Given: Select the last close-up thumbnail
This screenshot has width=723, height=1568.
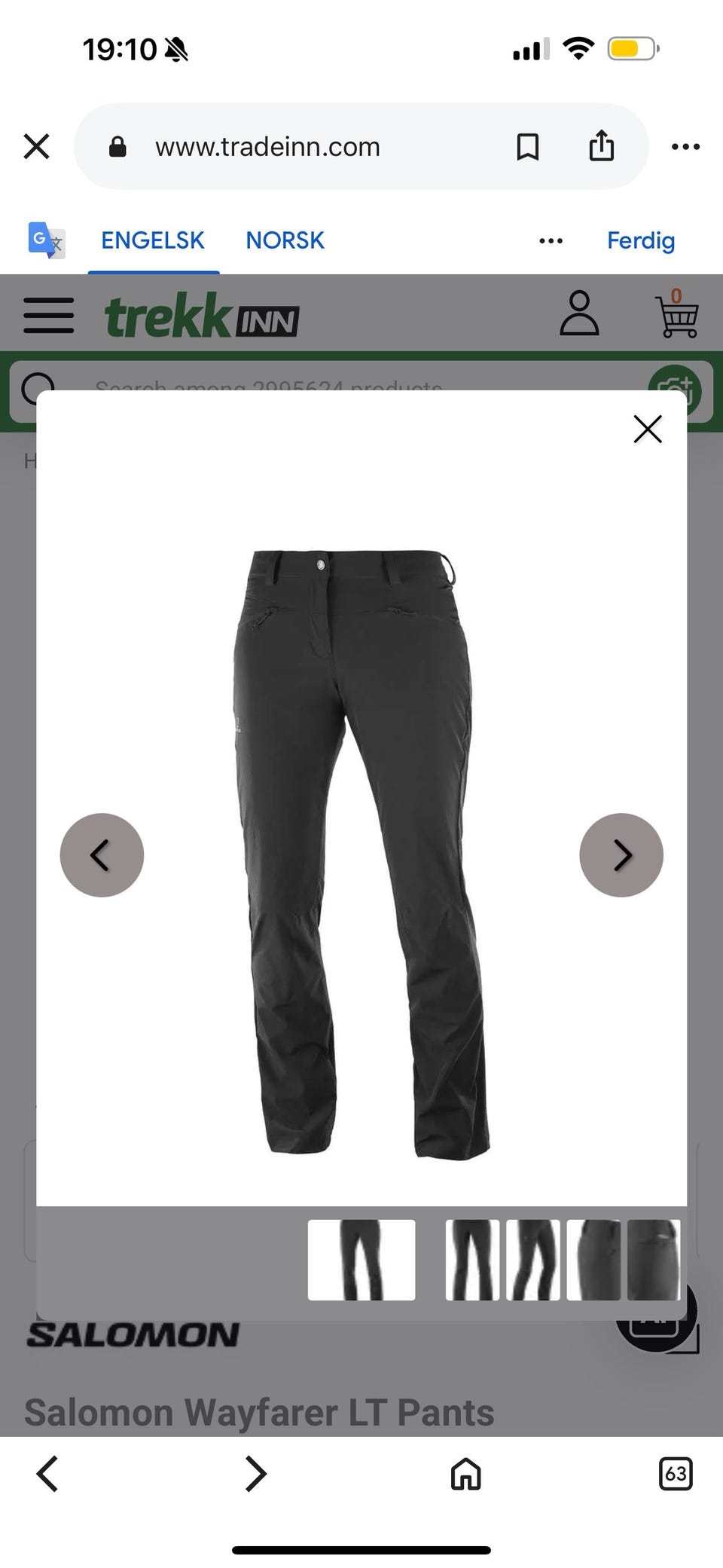Looking at the screenshot, I should [654, 1260].
